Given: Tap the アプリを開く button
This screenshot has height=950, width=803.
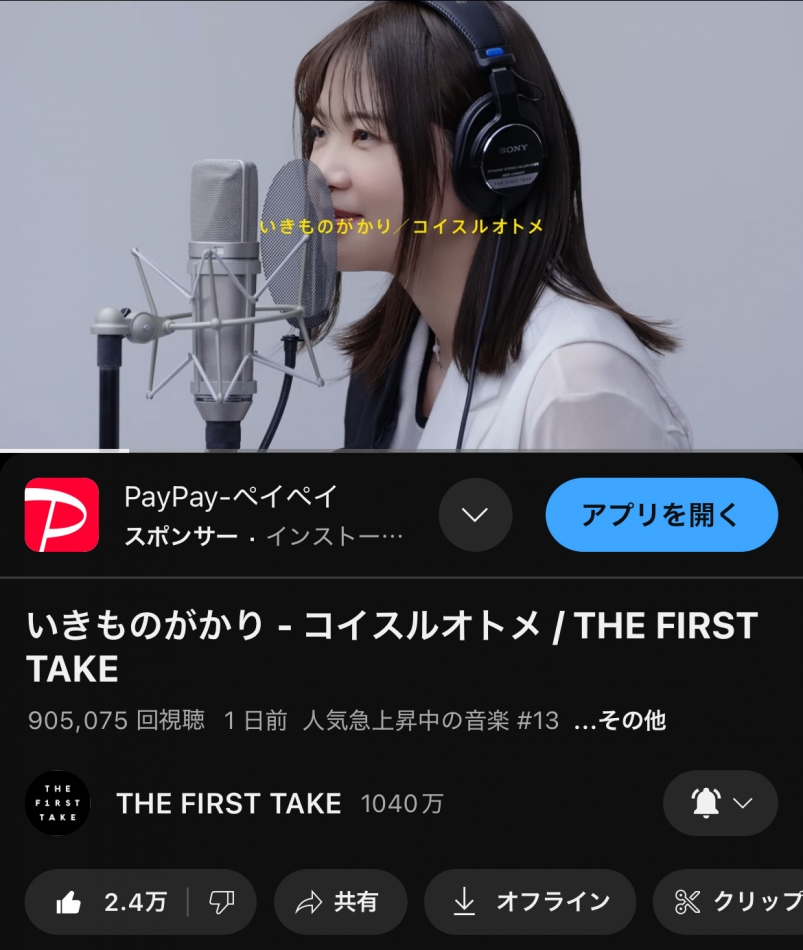Looking at the screenshot, I should click(661, 514).
